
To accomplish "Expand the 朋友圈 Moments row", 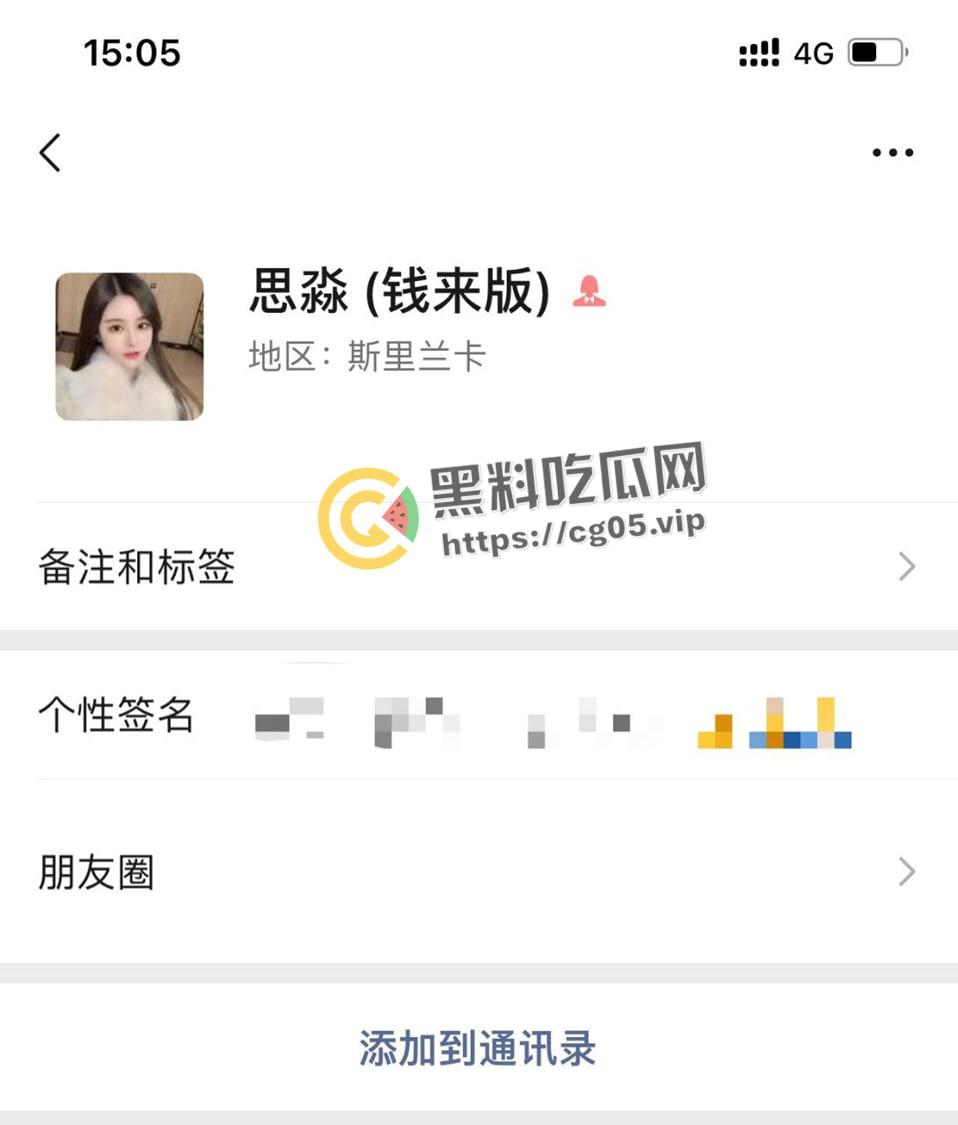I will click(x=97, y=872).
